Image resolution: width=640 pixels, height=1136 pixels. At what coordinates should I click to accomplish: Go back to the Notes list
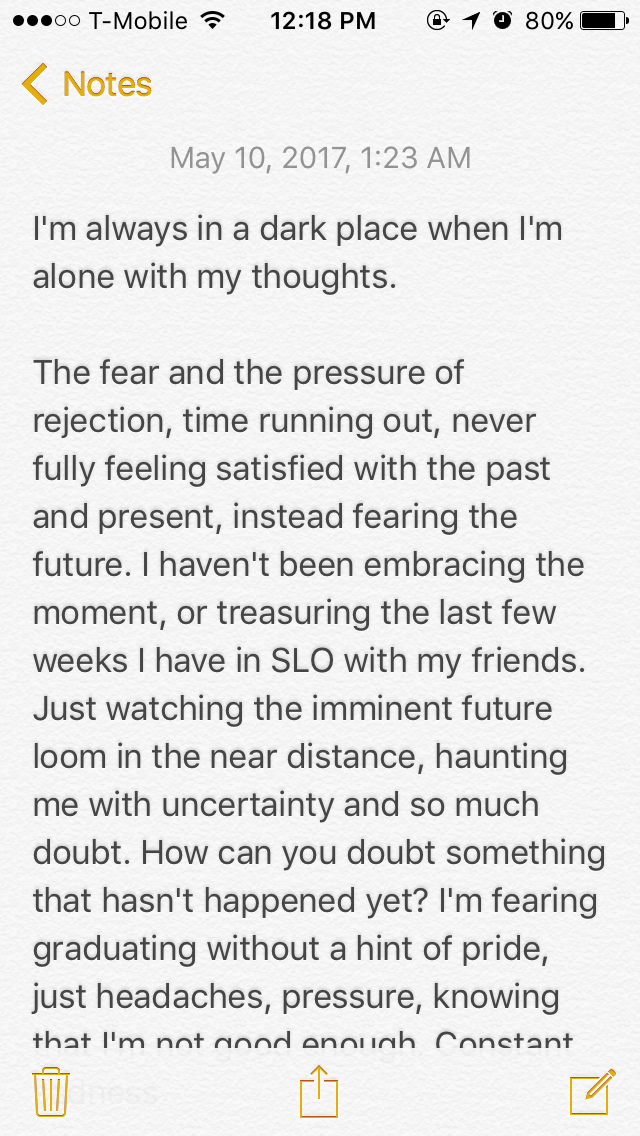click(86, 84)
